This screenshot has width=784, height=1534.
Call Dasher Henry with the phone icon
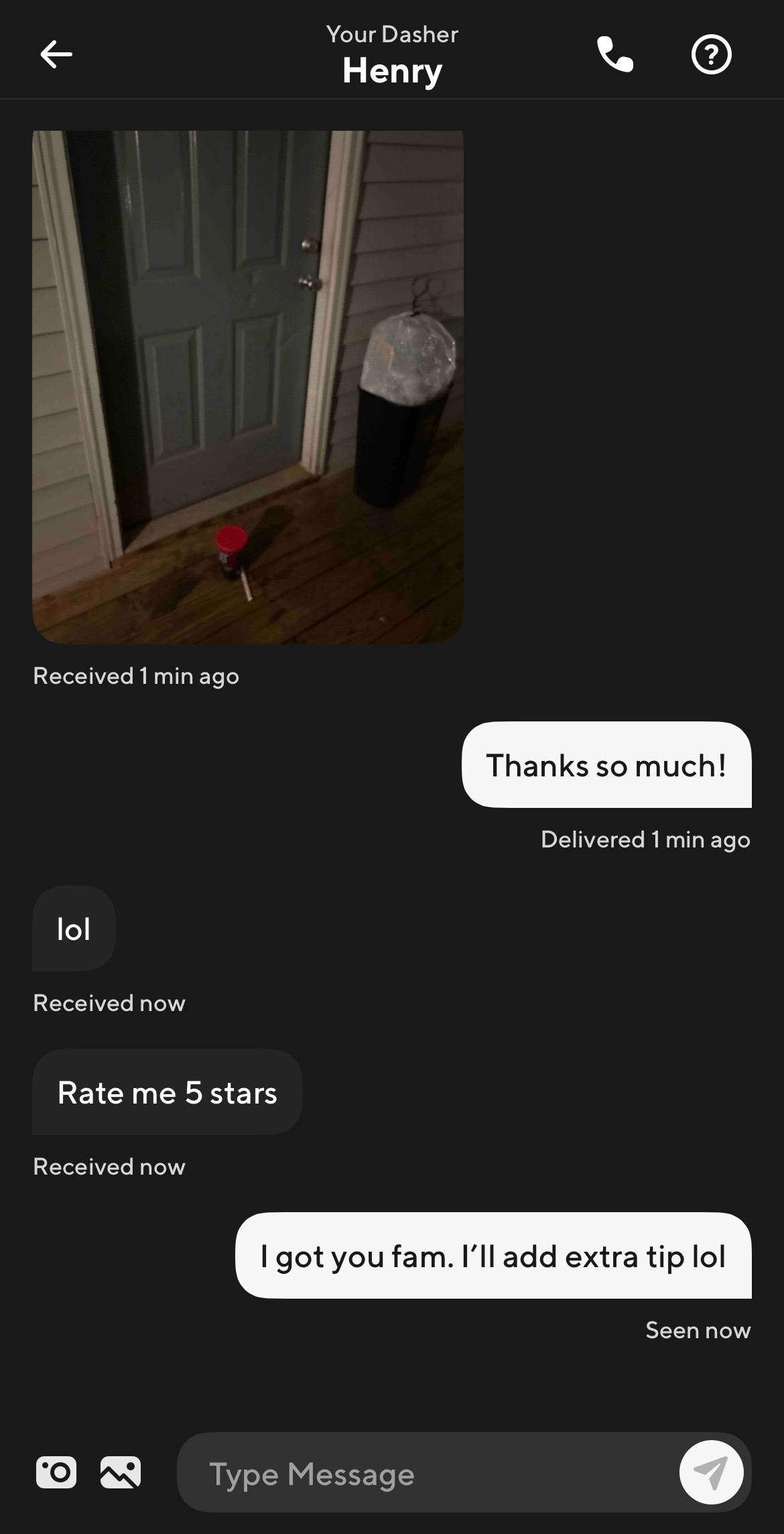(x=615, y=54)
